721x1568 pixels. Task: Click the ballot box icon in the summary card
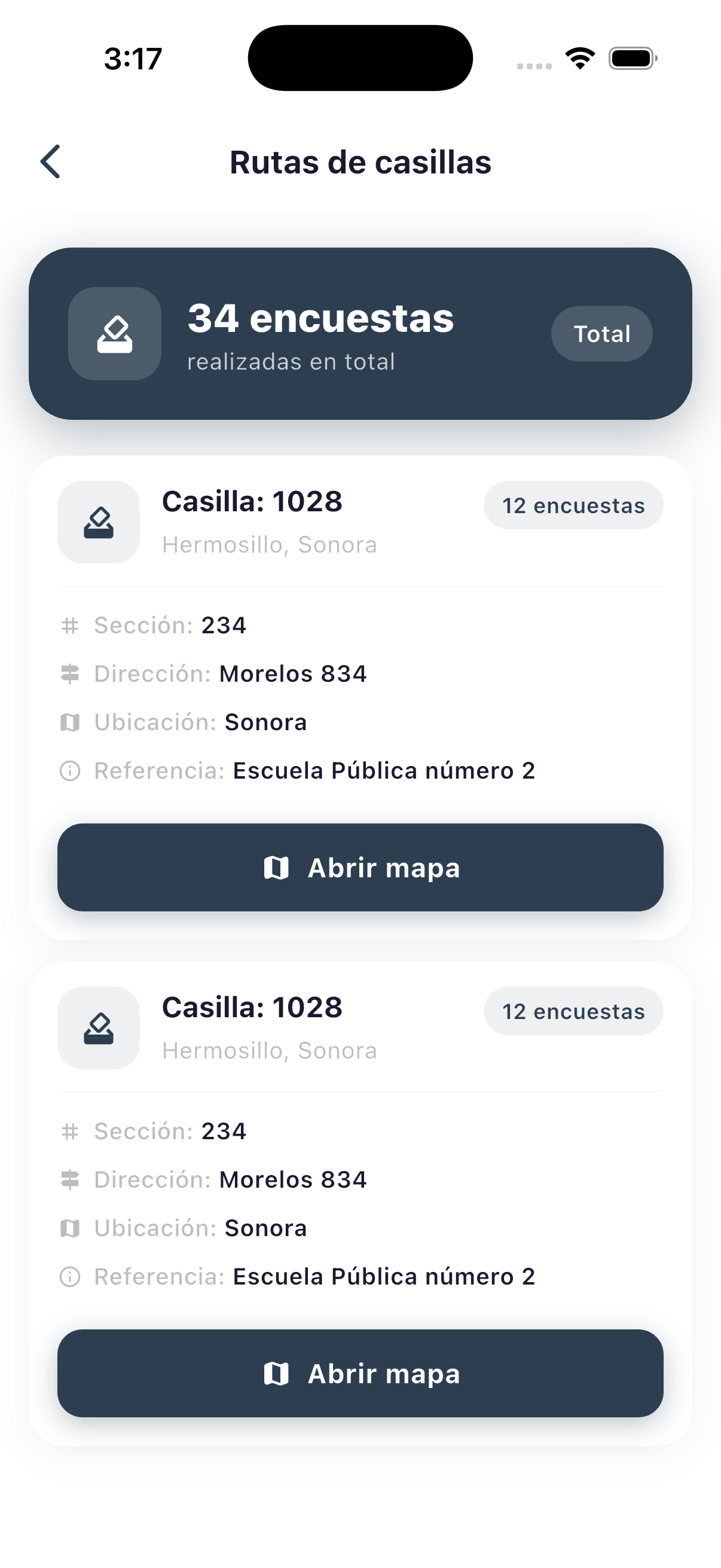coord(114,334)
